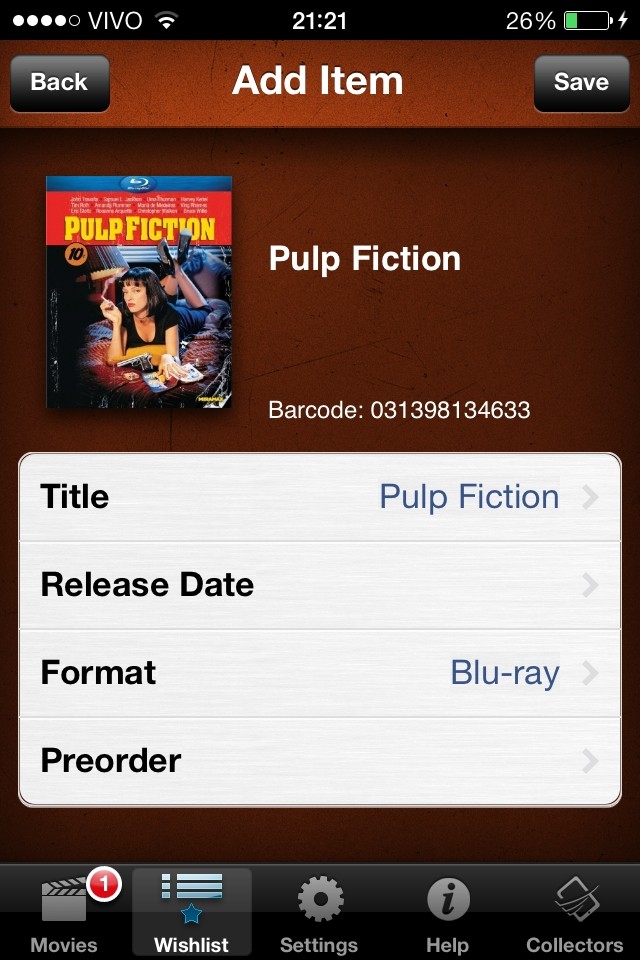Open the Preorder row

click(x=320, y=761)
